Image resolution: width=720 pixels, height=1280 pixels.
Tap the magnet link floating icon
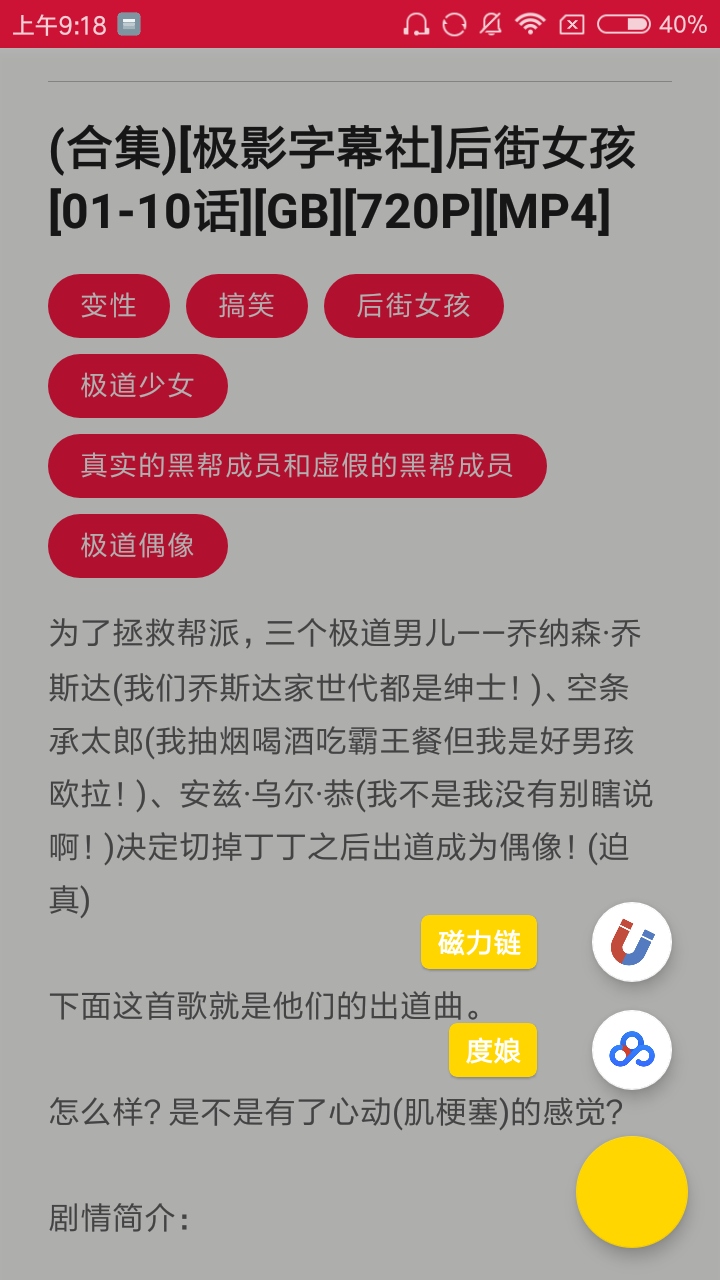click(x=631, y=942)
